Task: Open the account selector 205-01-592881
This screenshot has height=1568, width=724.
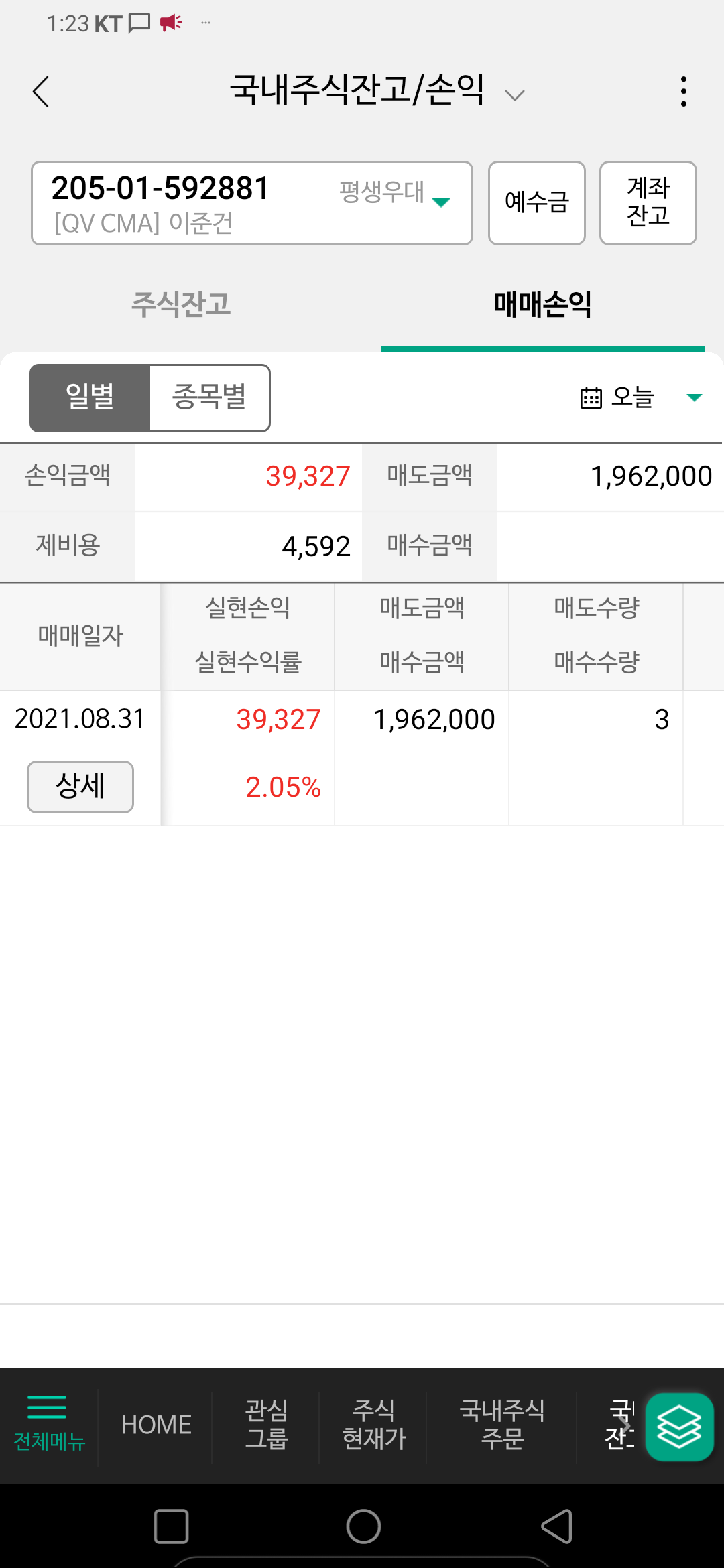Action: (251, 203)
